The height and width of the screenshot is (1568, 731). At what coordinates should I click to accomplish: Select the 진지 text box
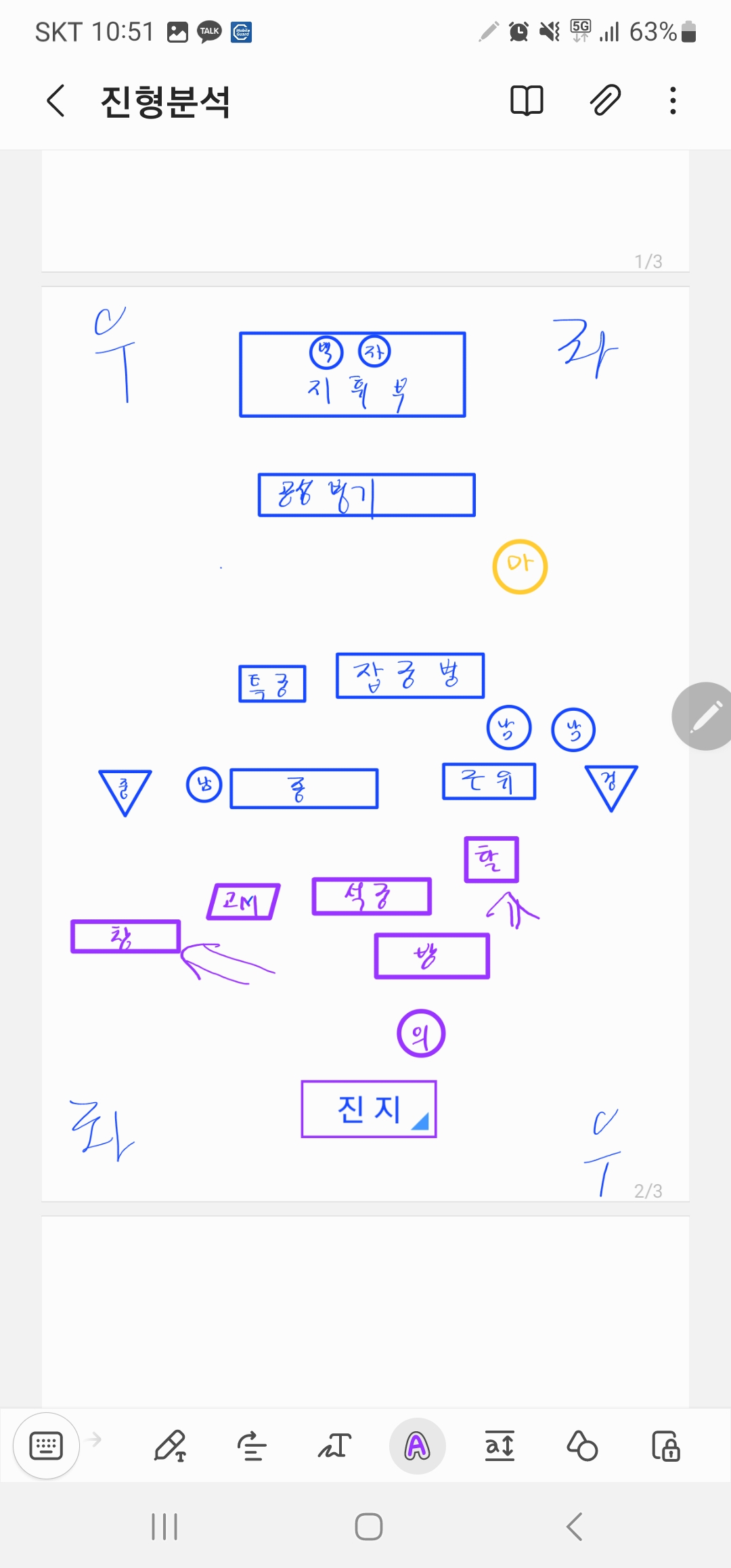[x=368, y=1109]
